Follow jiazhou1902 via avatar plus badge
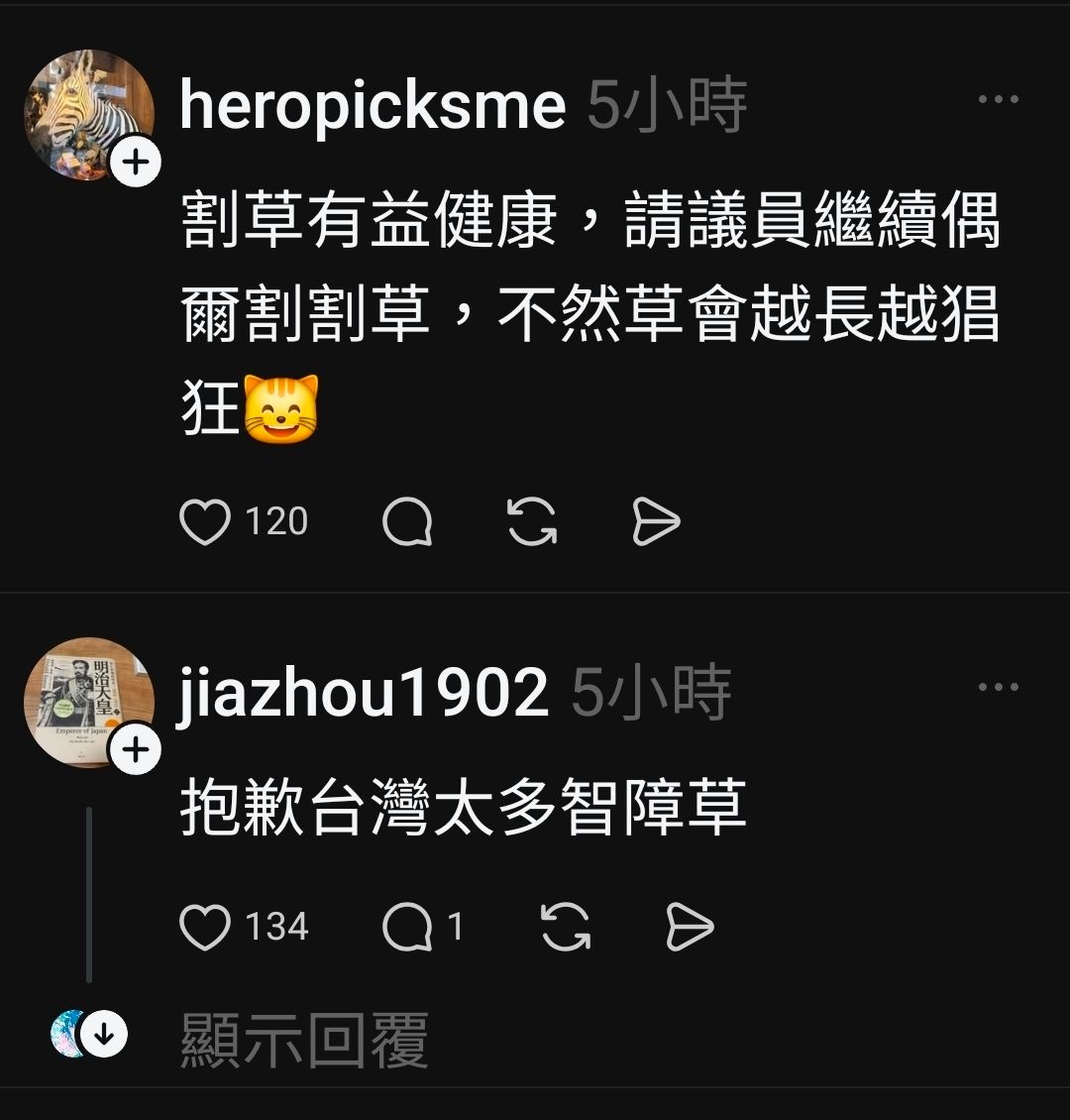1070x1120 pixels. [x=136, y=750]
